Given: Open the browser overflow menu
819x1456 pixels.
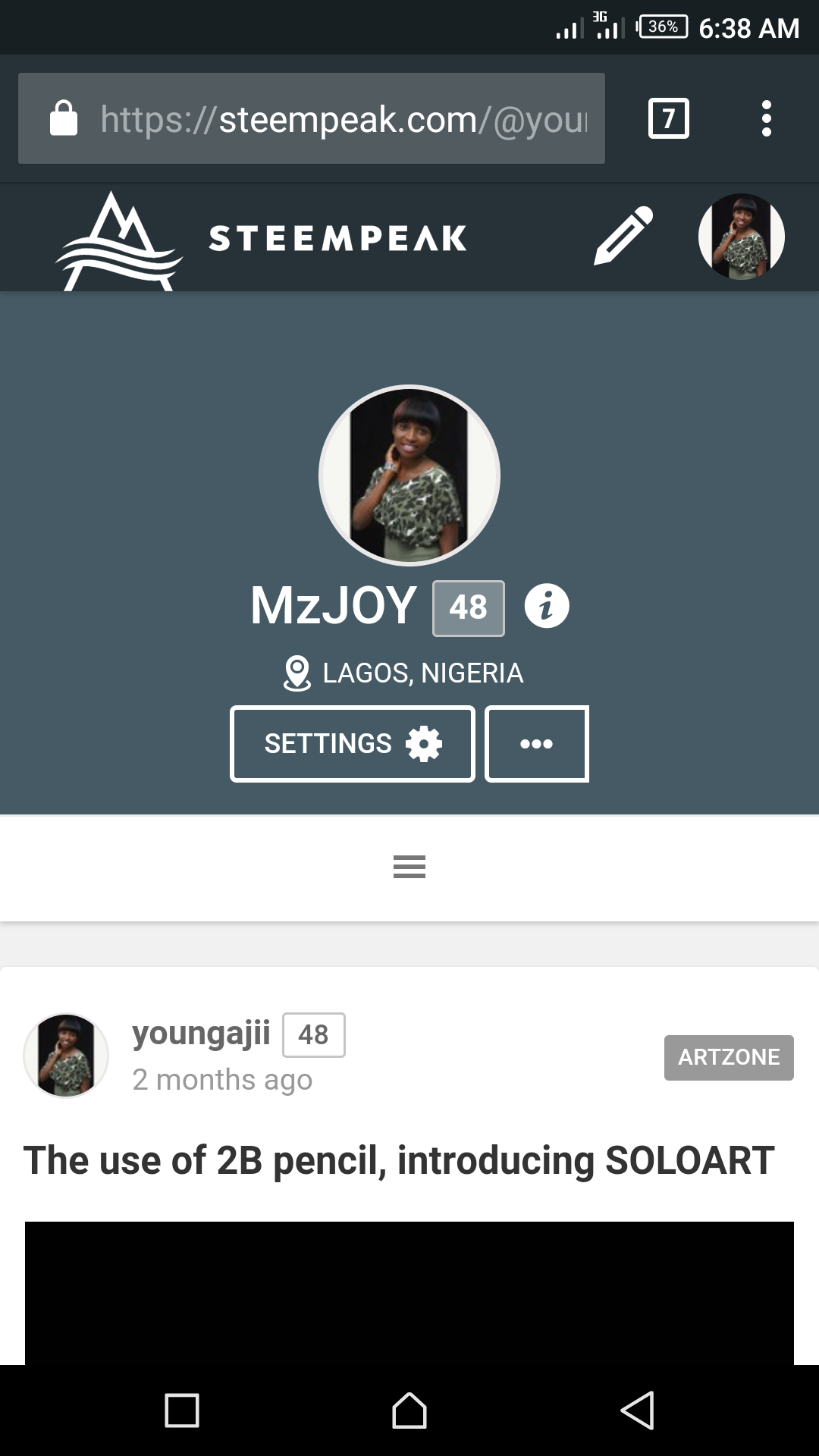Looking at the screenshot, I should [x=767, y=119].
